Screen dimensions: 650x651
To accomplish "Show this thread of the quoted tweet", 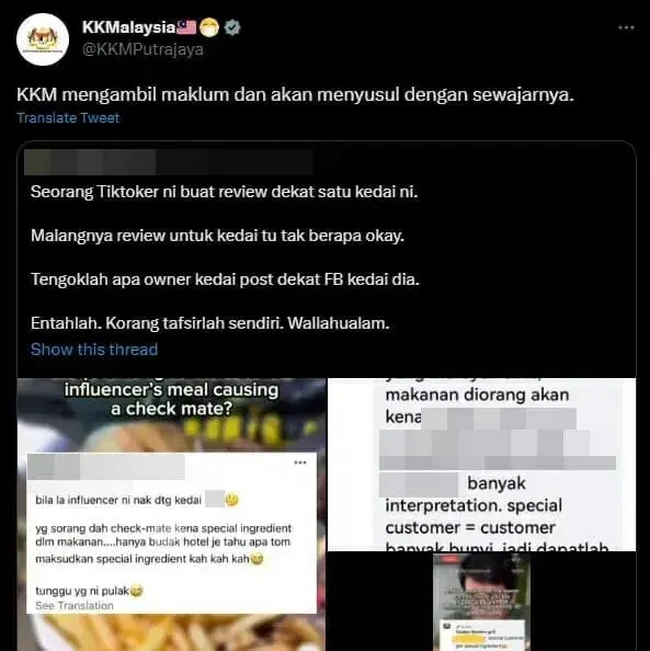I will (x=94, y=349).
